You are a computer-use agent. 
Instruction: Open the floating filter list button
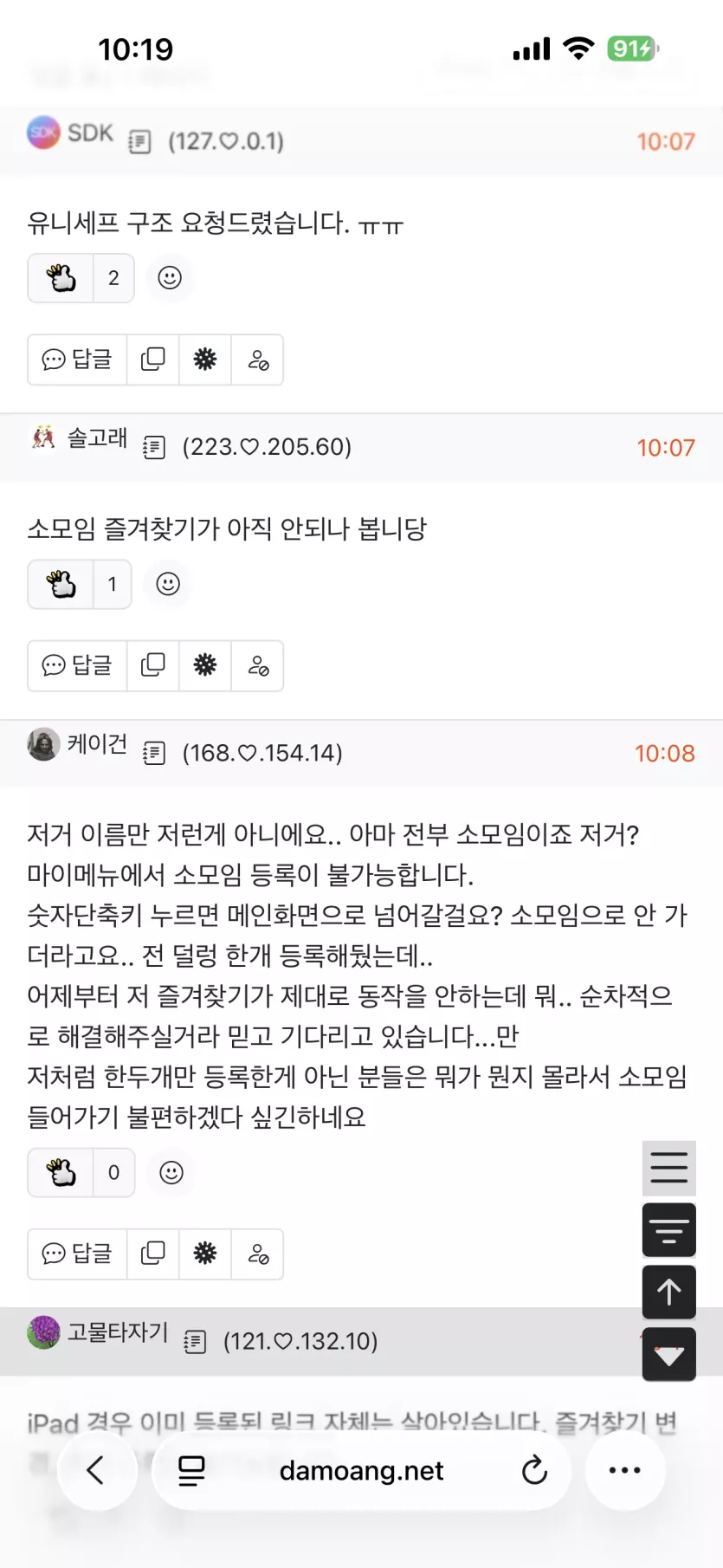(668, 1230)
